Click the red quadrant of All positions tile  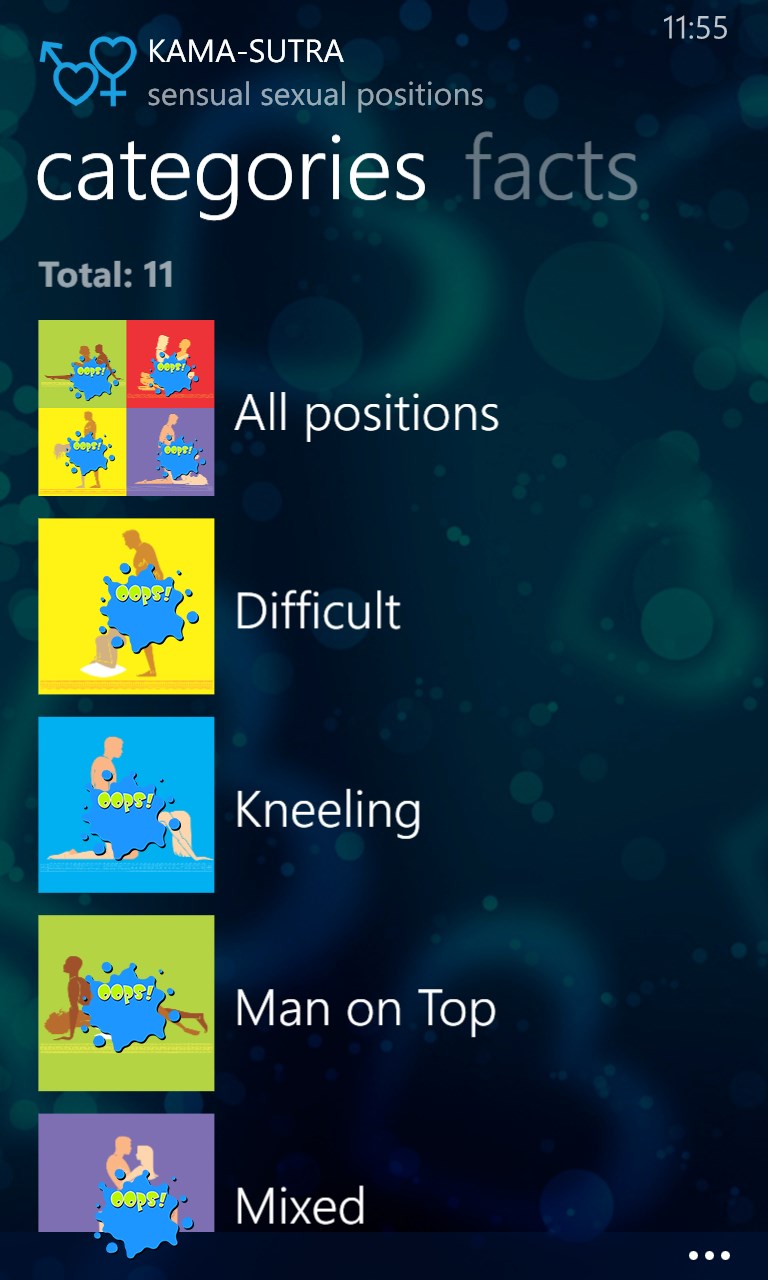tap(170, 360)
